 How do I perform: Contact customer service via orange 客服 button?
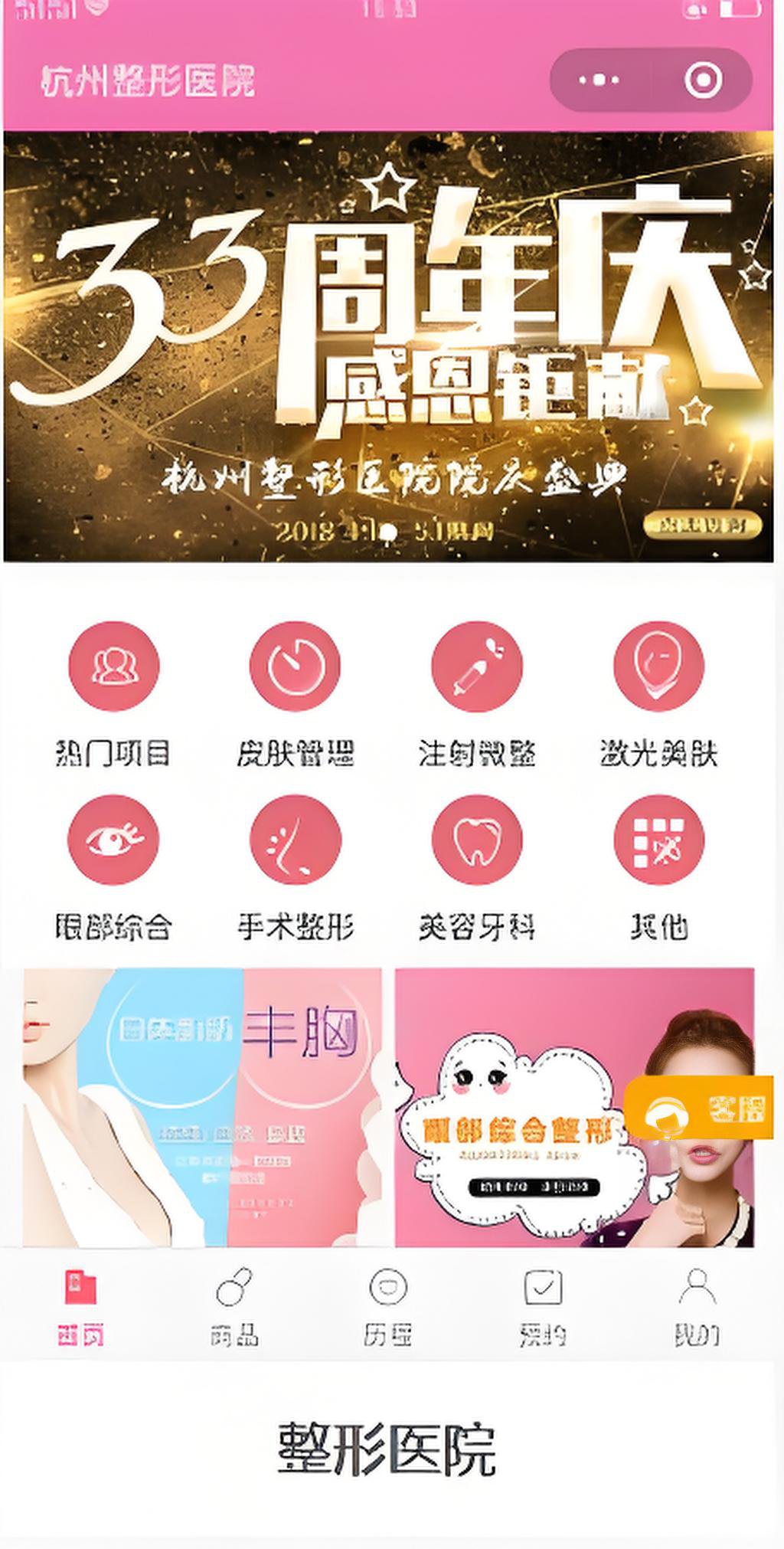701,1109
